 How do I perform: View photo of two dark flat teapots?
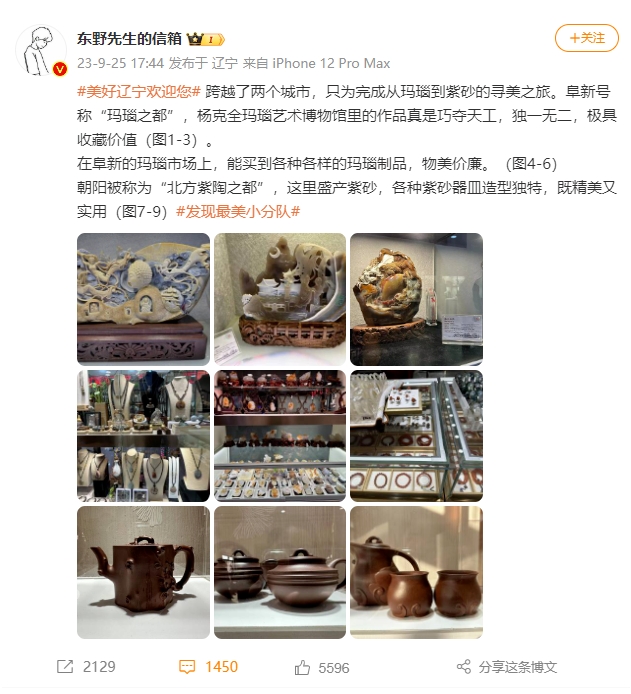click(280, 572)
